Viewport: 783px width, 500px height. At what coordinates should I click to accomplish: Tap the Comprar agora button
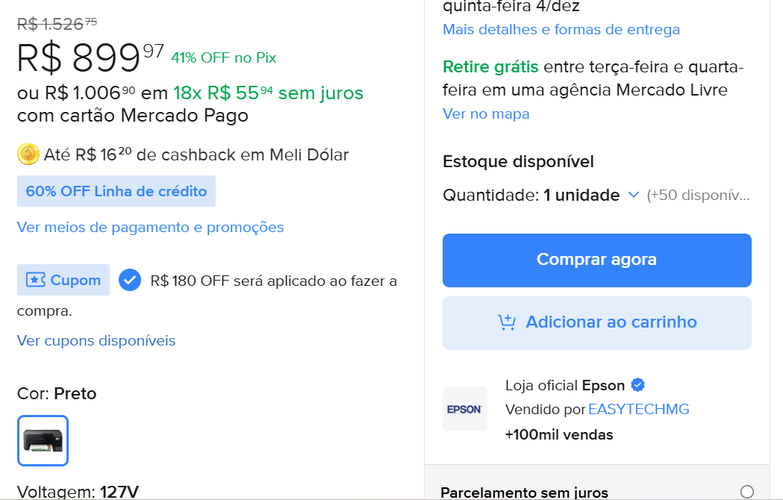point(596,260)
